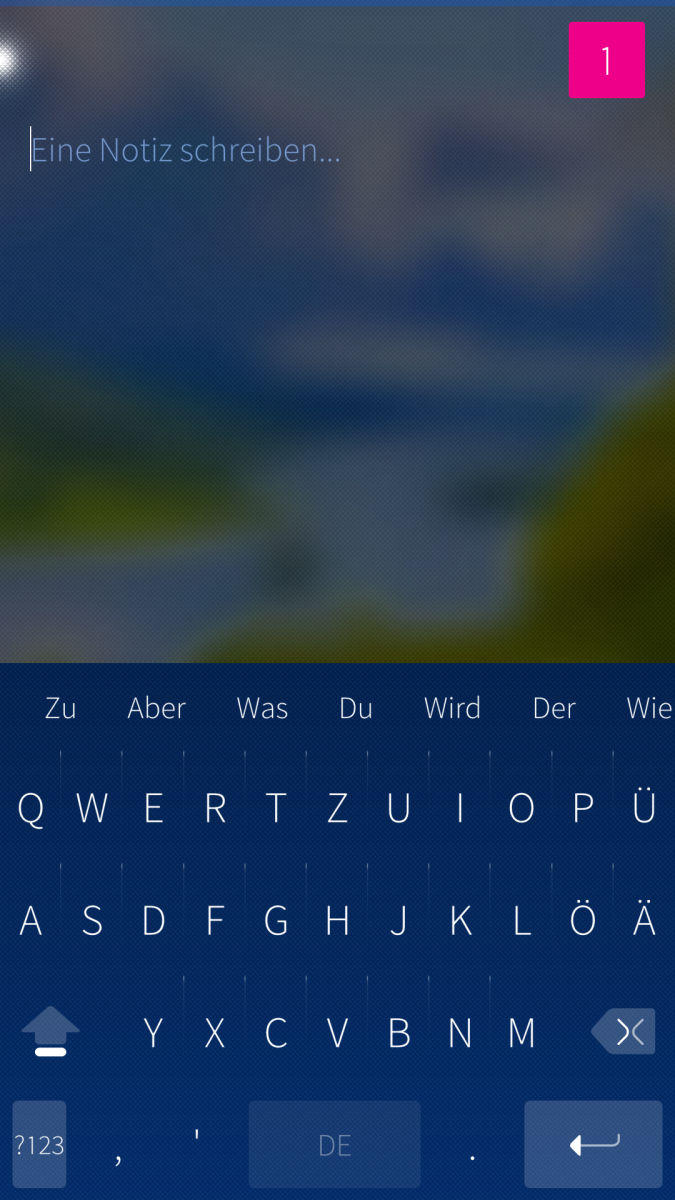Hit the return key on the keyboard

[593, 1145]
